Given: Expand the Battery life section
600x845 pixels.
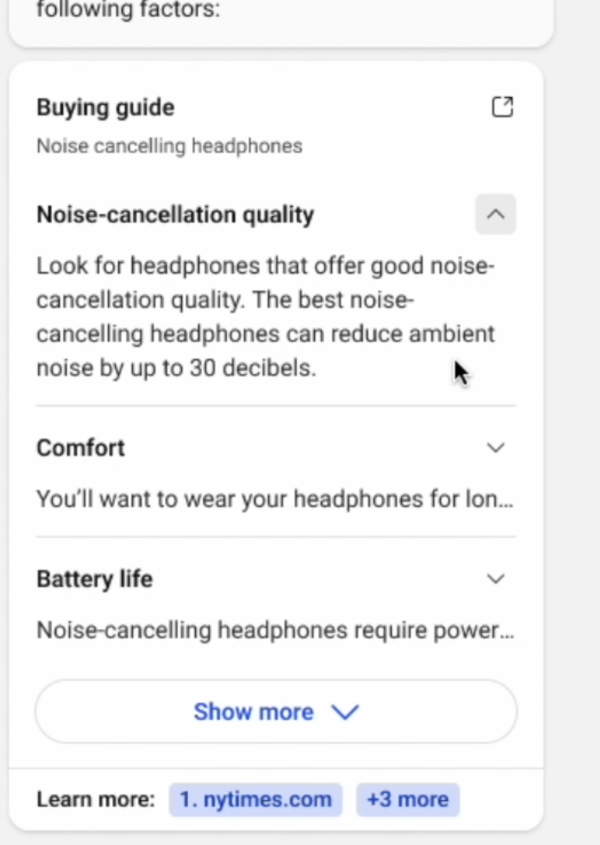Looking at the screenshot, I should (x=495, y=579).
